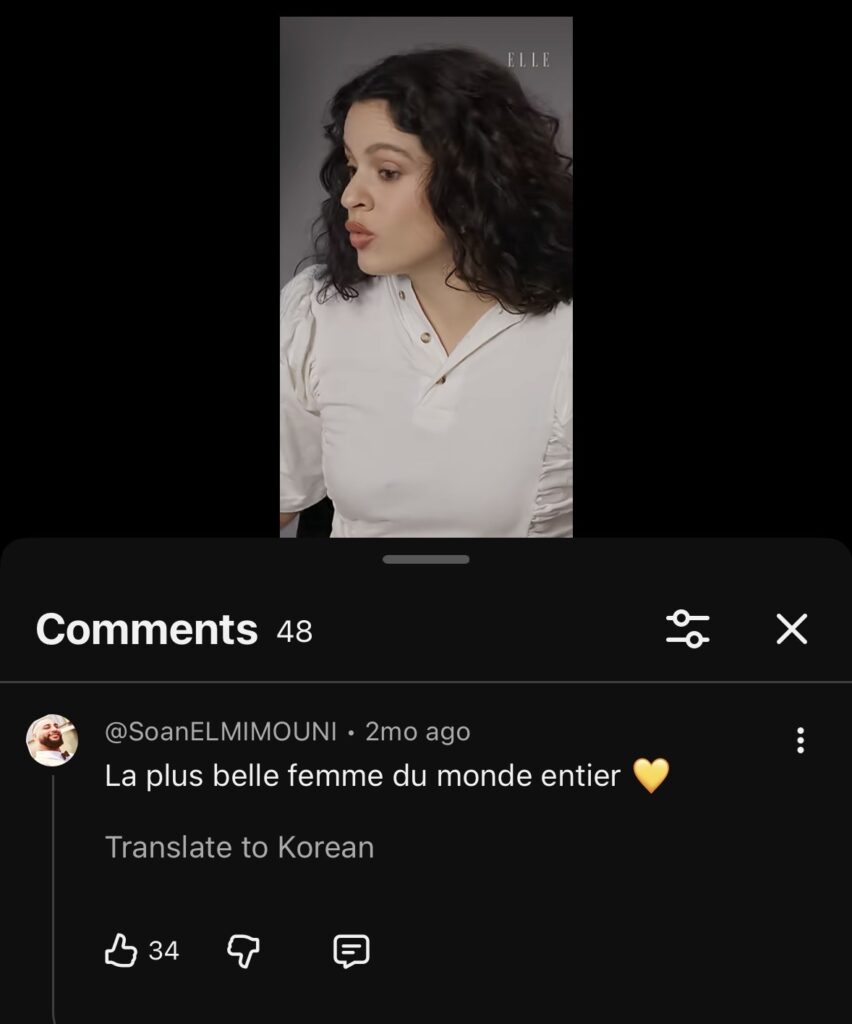Open the overflow menu on SoanELMIMOUNI's comment

800,740
